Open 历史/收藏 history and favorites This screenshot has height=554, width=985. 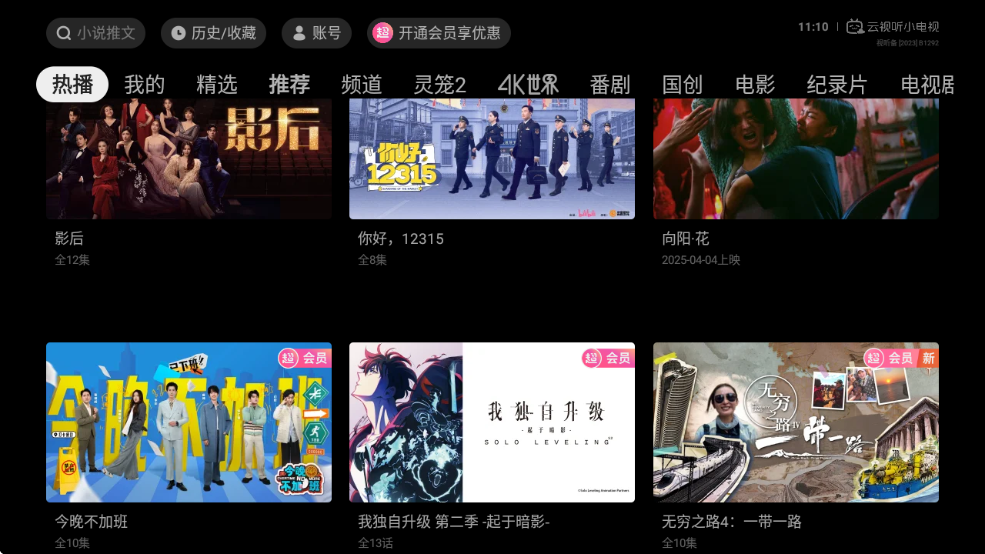[213, 33]
